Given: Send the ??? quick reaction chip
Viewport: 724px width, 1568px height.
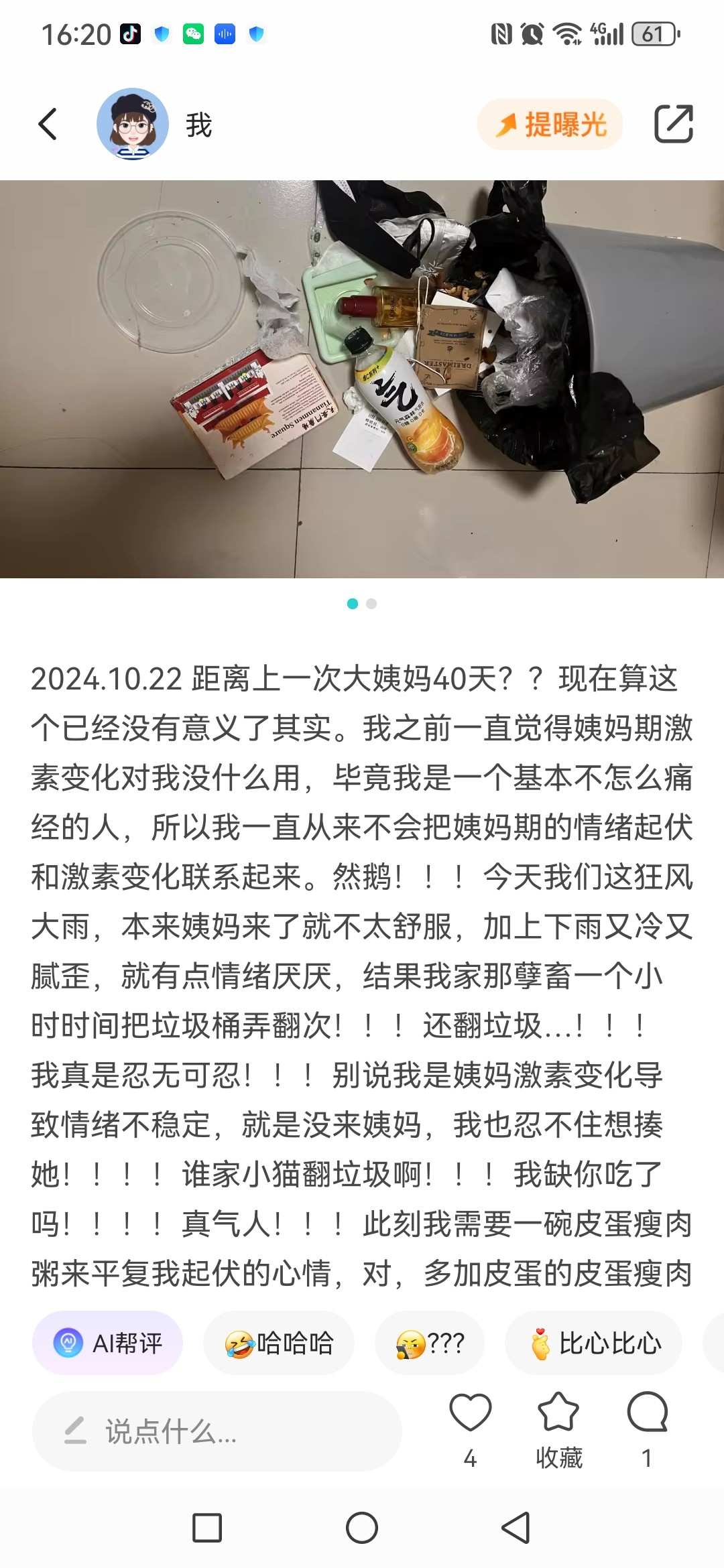Looking at the screenshot, I should coord(430,1343).
